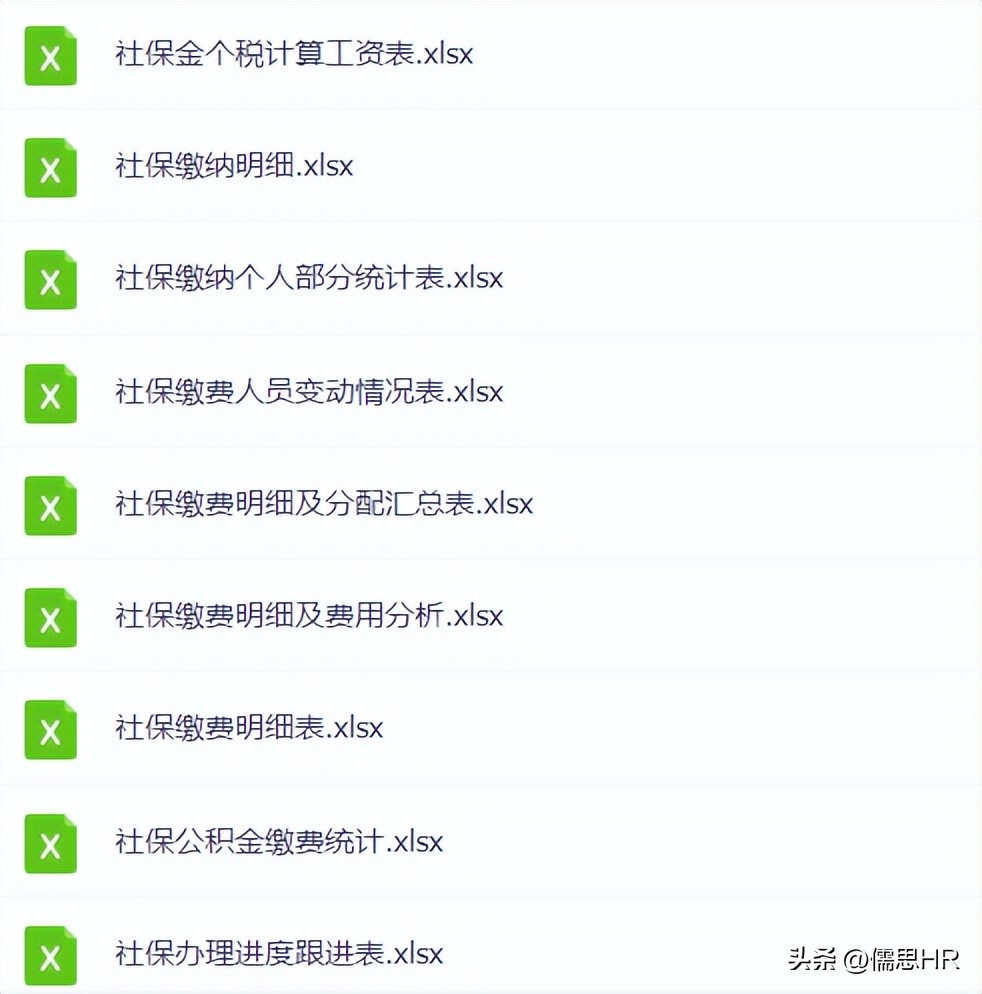Open 社保缴纳明细.xlsx from the list
982x994 pixels.
click(233, 168)
